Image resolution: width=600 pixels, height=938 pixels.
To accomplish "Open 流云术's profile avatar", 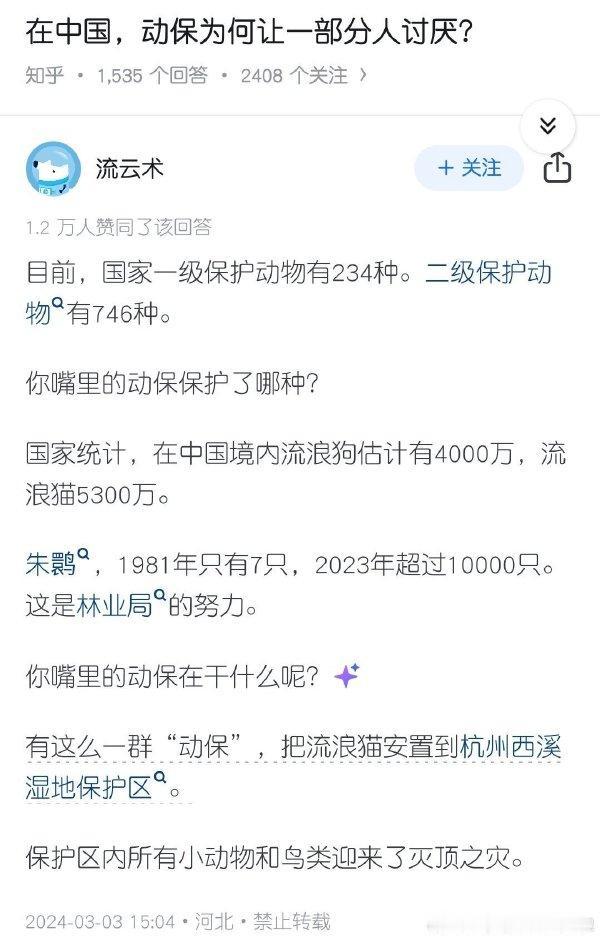I will (x=53, y=168).
